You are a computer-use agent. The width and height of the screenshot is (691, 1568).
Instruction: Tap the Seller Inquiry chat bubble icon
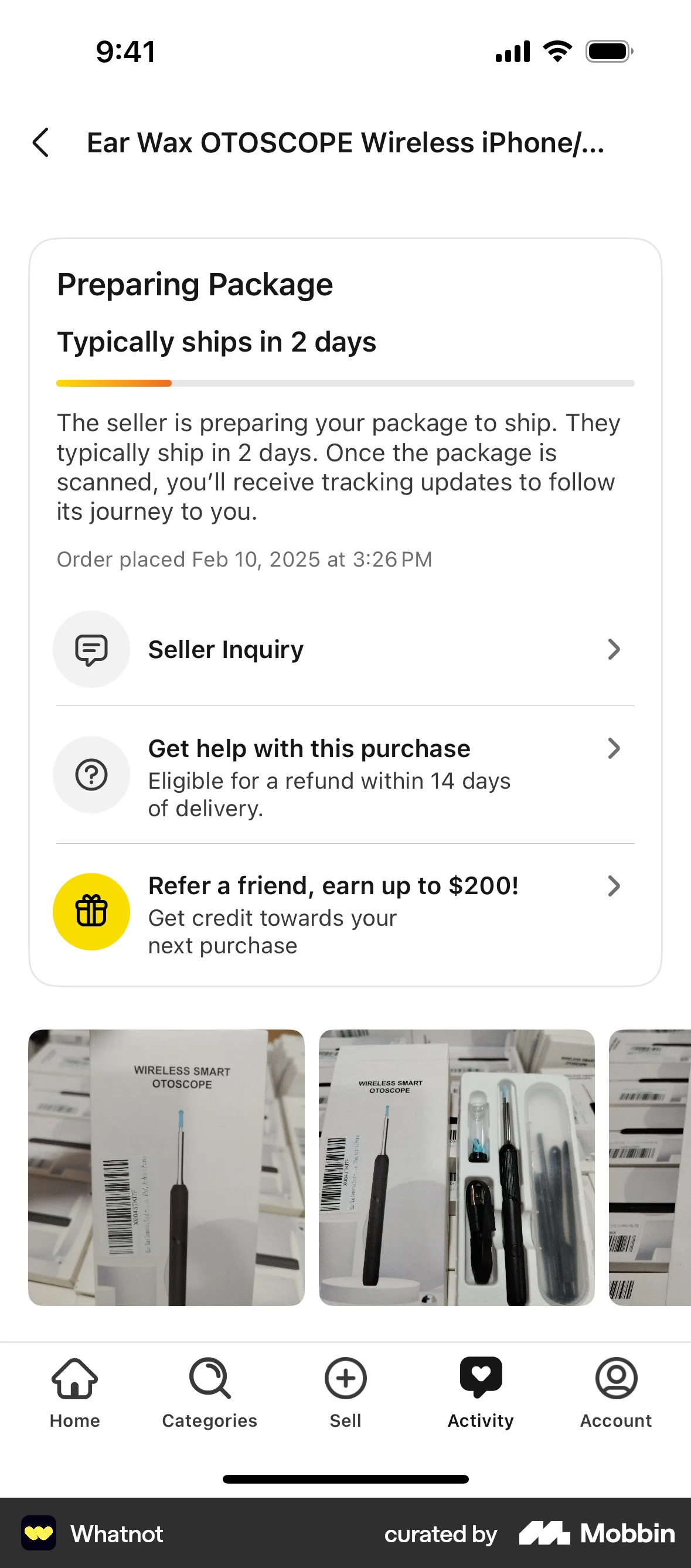91,649
